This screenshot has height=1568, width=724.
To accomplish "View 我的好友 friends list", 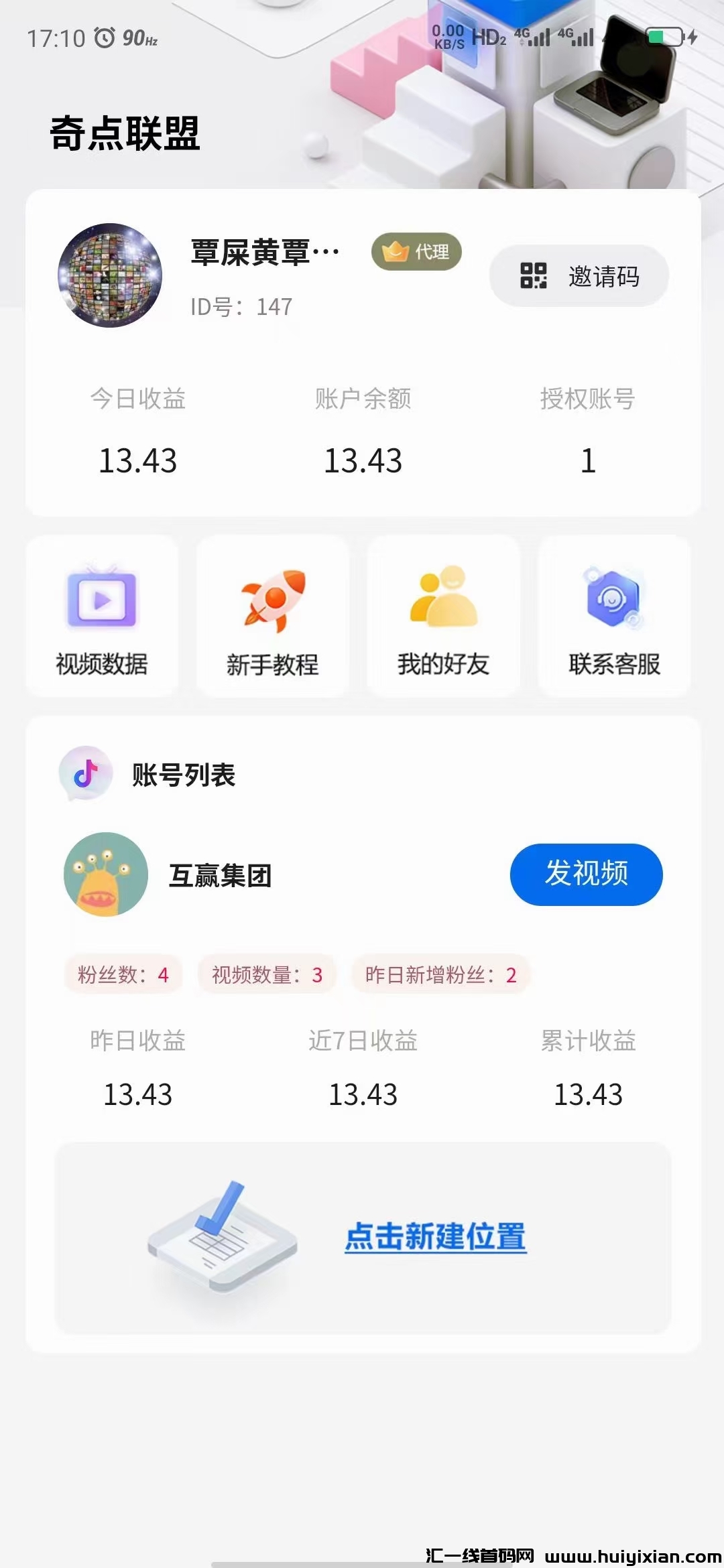I will [444, 616].
